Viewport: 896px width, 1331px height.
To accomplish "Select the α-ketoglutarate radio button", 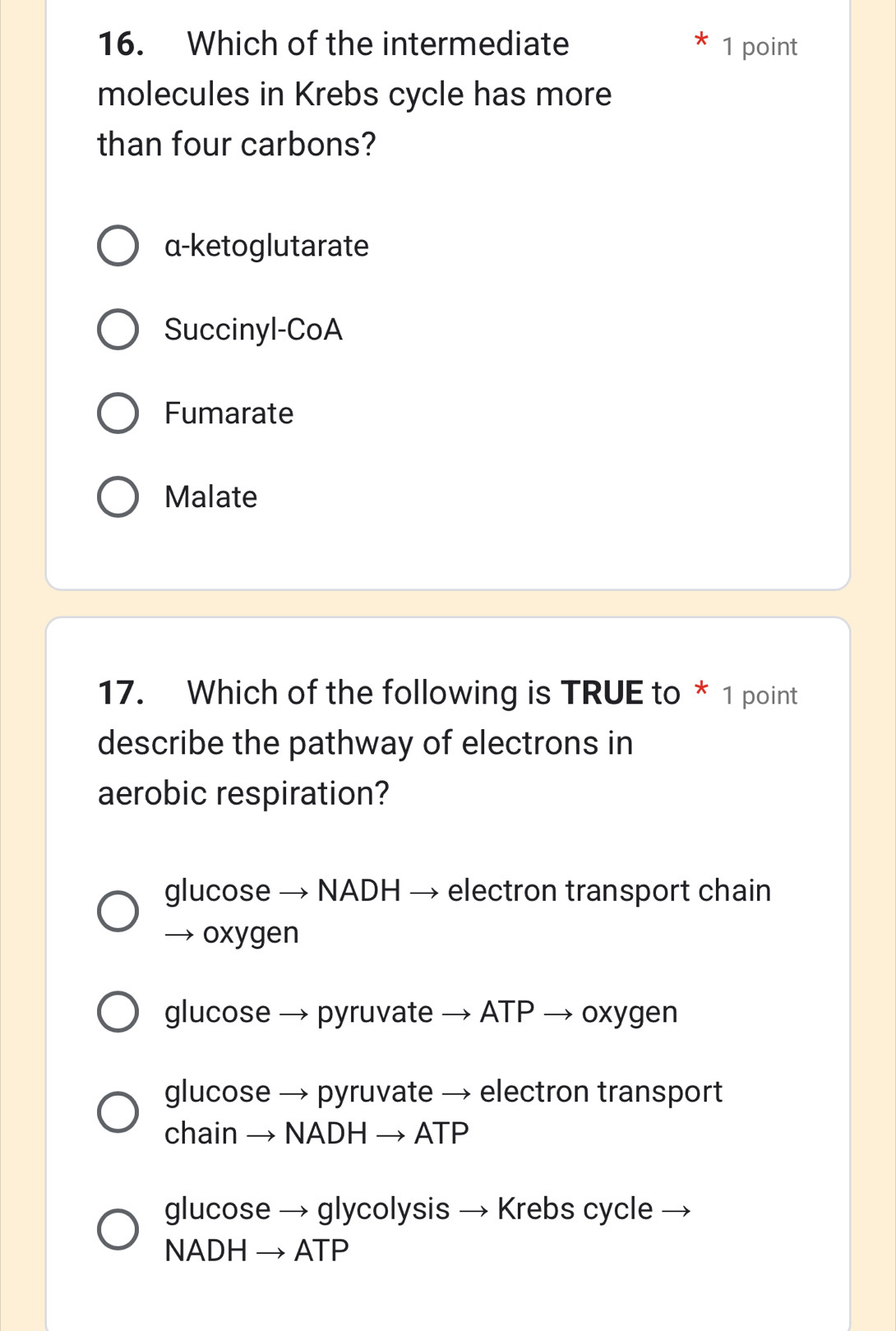I will click(118, 245).
